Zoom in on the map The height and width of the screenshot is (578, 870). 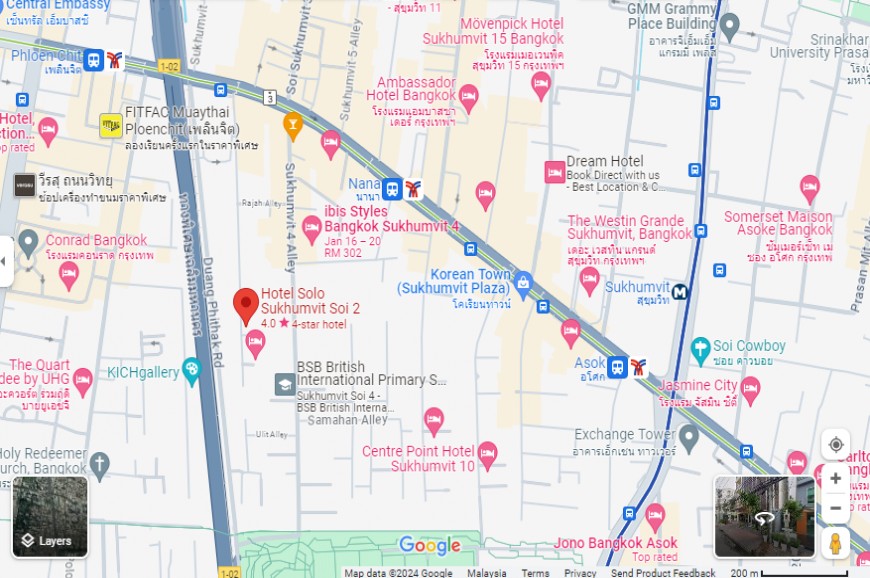835,478
